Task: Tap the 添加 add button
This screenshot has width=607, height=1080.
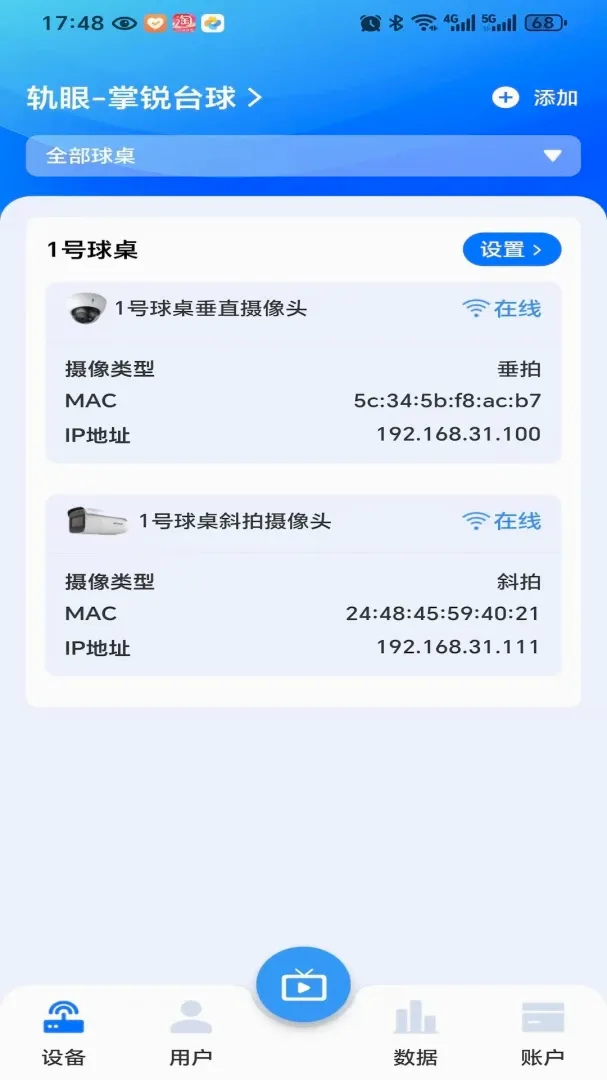Action: [x=535, y=98]
